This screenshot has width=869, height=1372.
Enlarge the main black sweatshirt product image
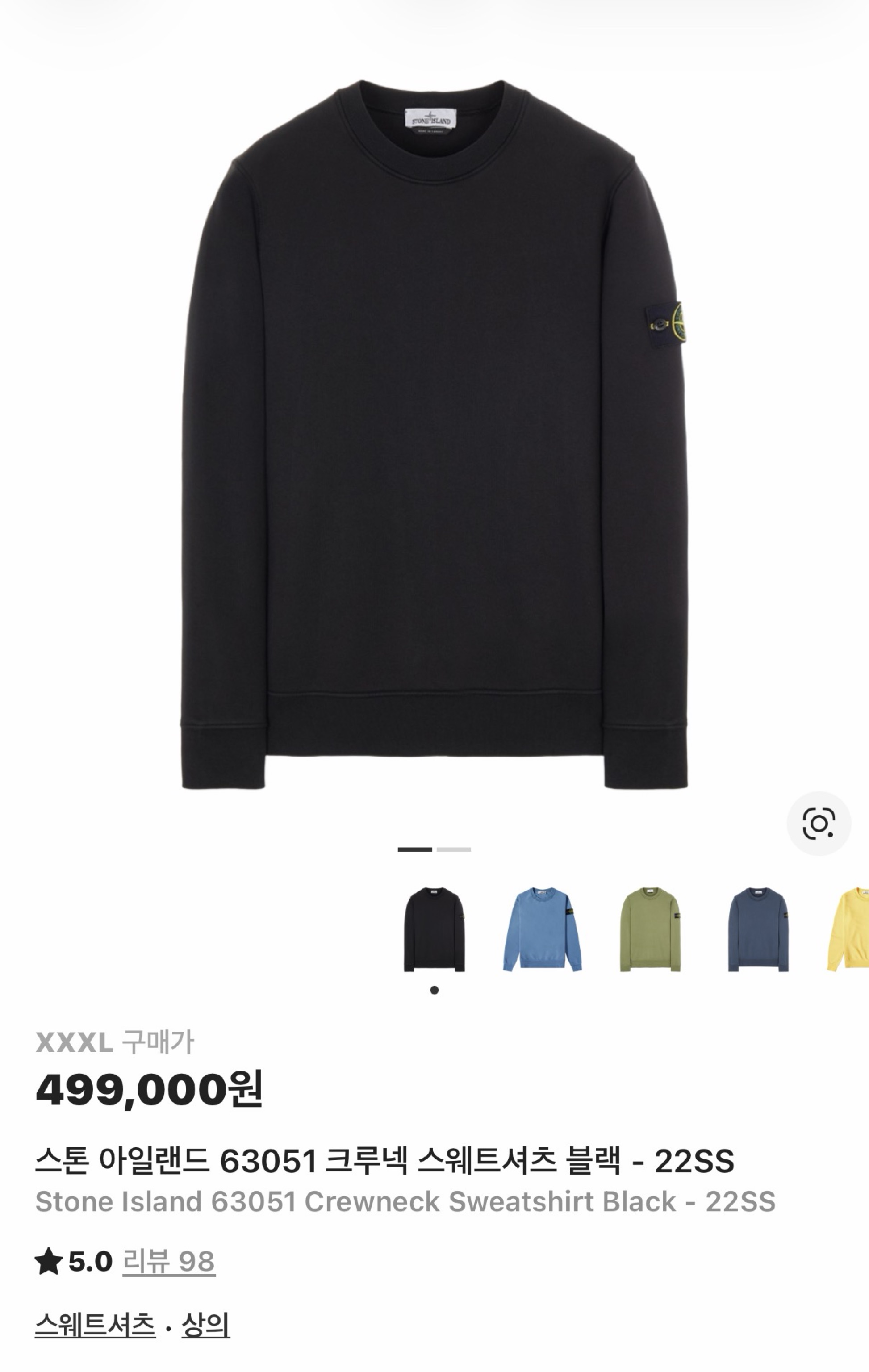(x=434, y=433)
